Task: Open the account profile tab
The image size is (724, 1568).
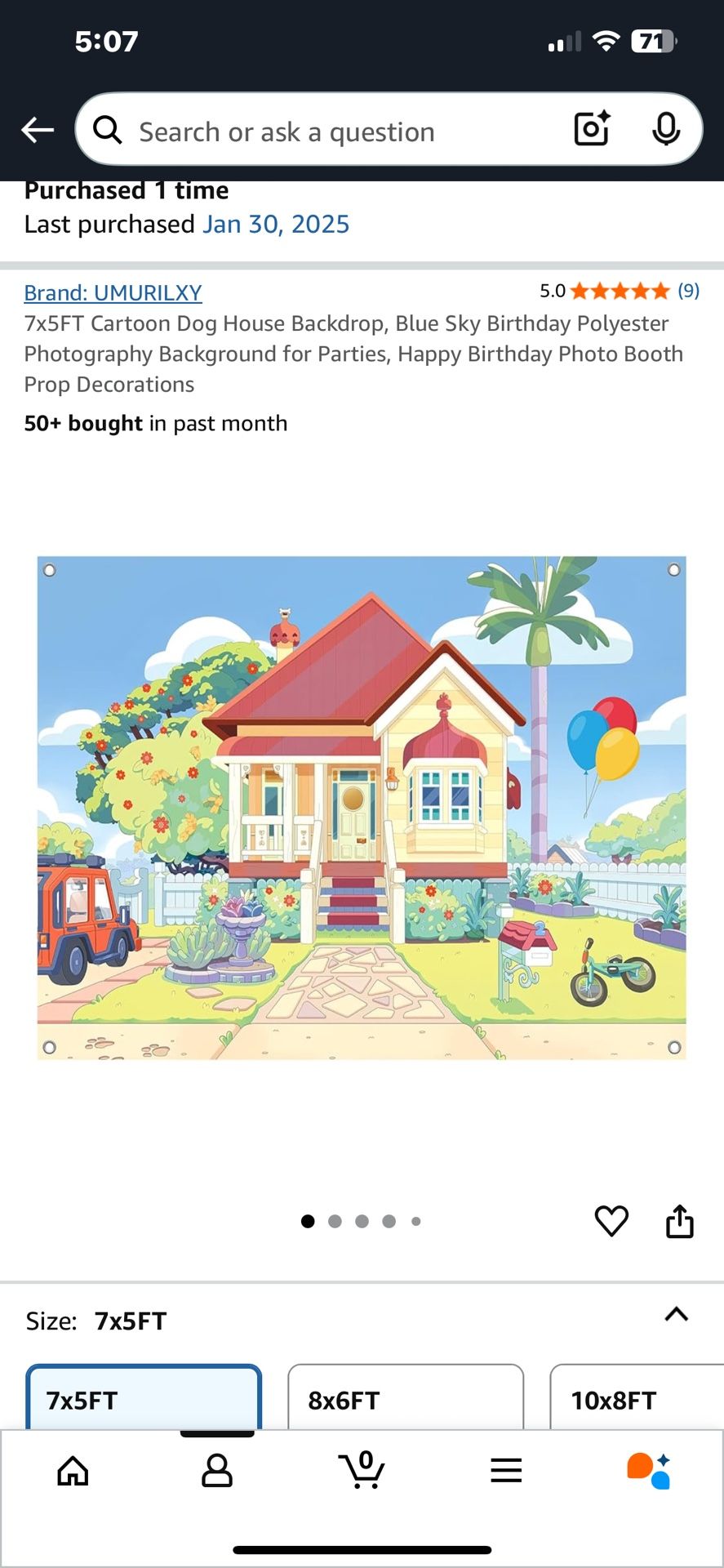Action: point(217,1471)
